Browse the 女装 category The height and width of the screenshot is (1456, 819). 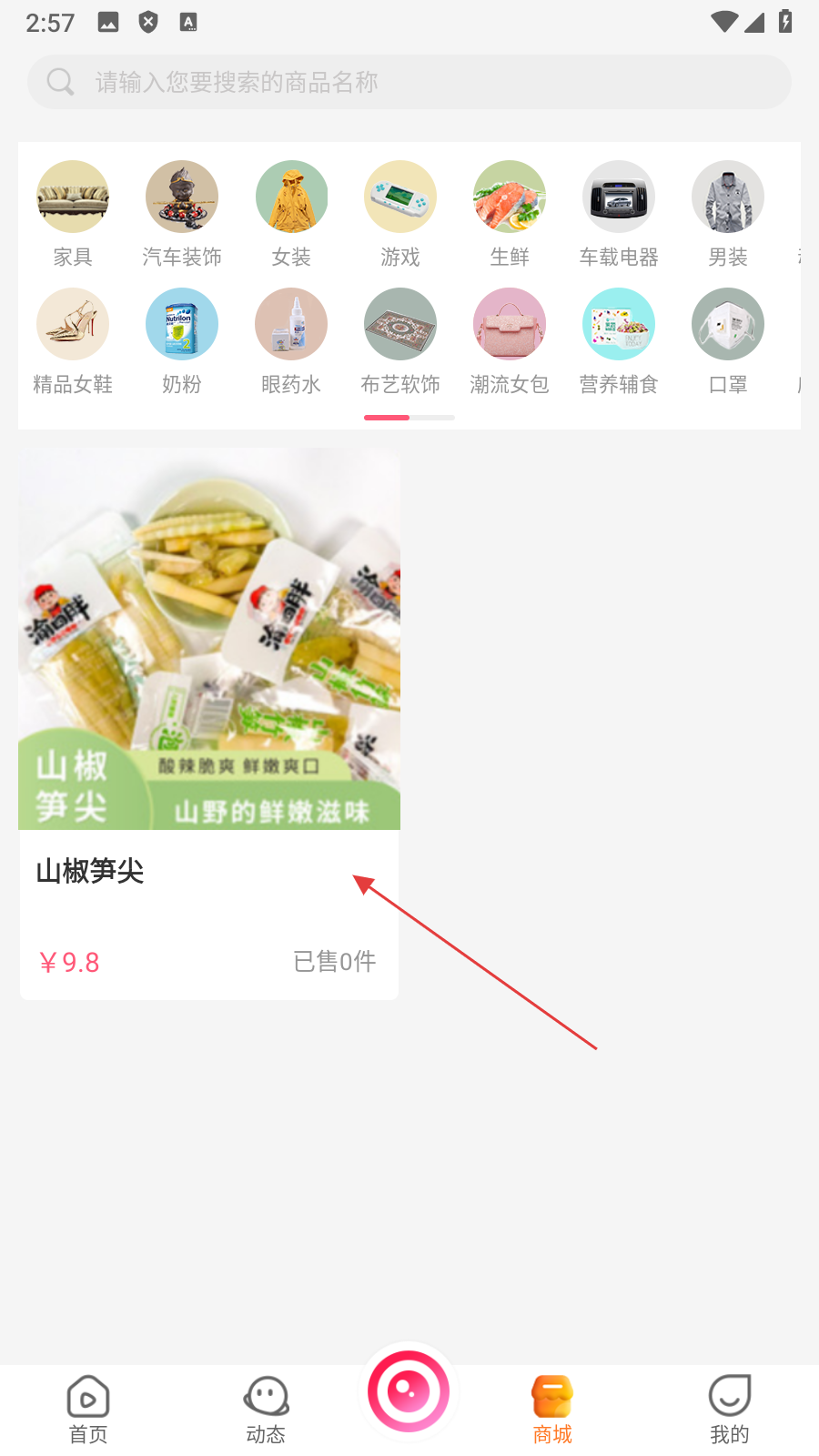click(291, 214)
